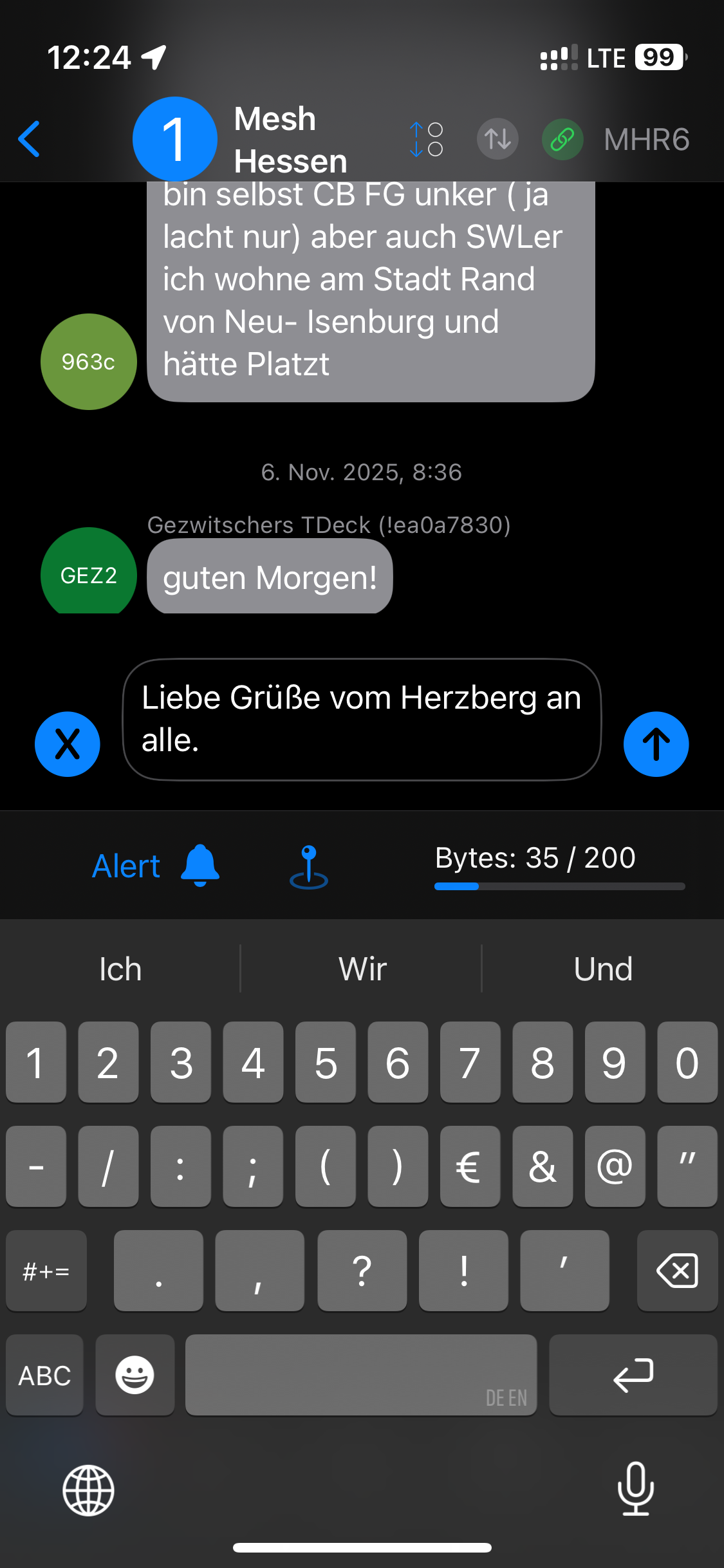
Task: Add an Alert bell to the message
Action: [156, 866]
